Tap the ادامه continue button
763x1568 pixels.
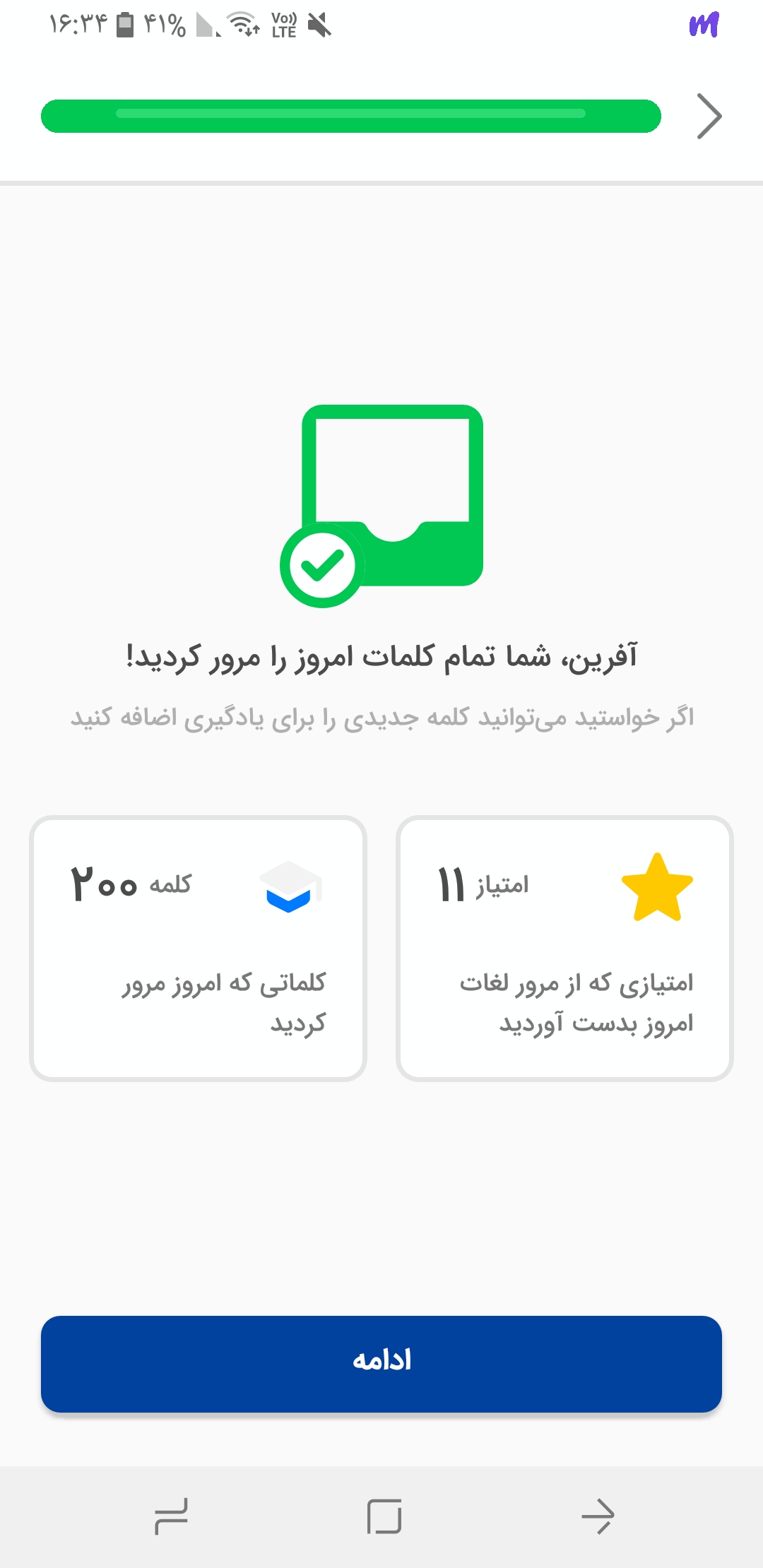(x=381, y=1363)
